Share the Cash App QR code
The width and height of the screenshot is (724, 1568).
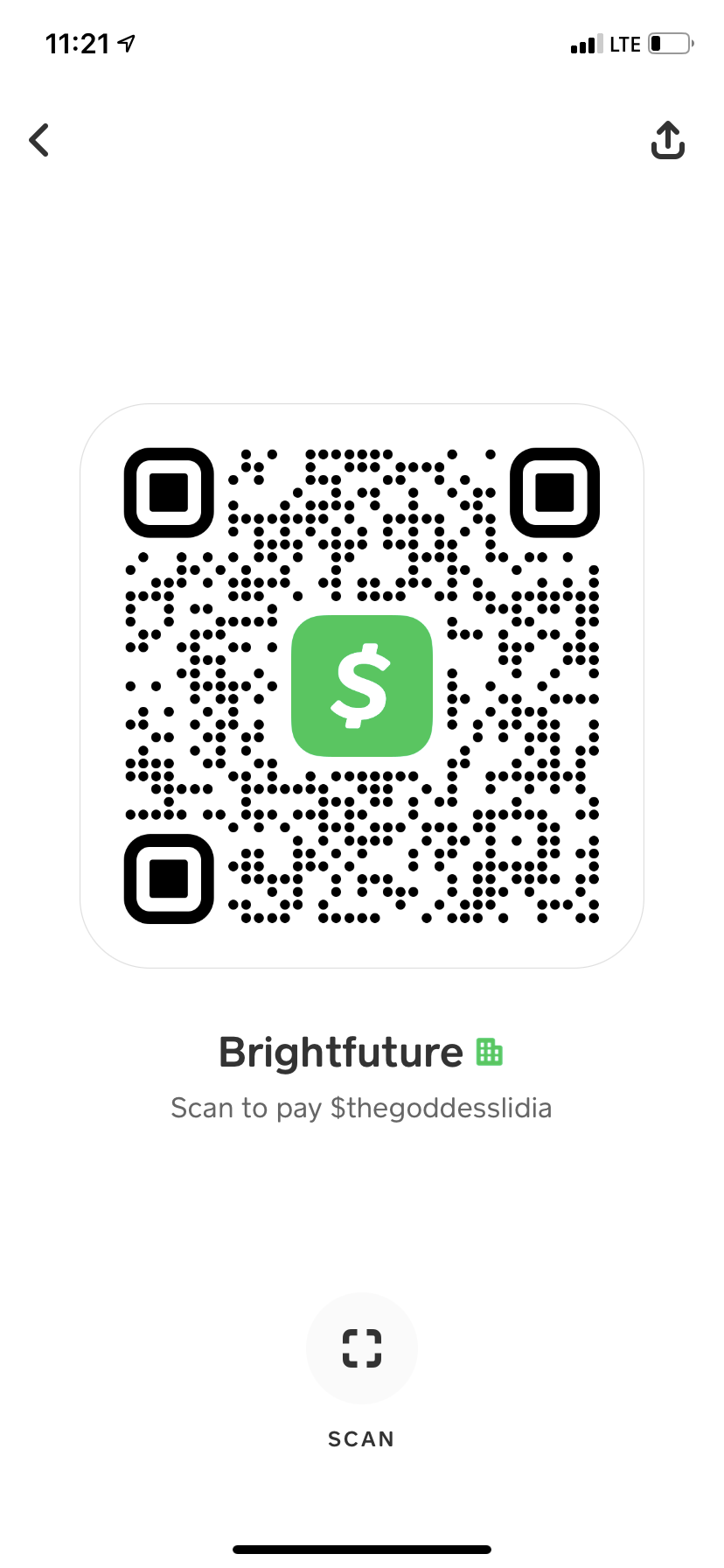(668, 140)
